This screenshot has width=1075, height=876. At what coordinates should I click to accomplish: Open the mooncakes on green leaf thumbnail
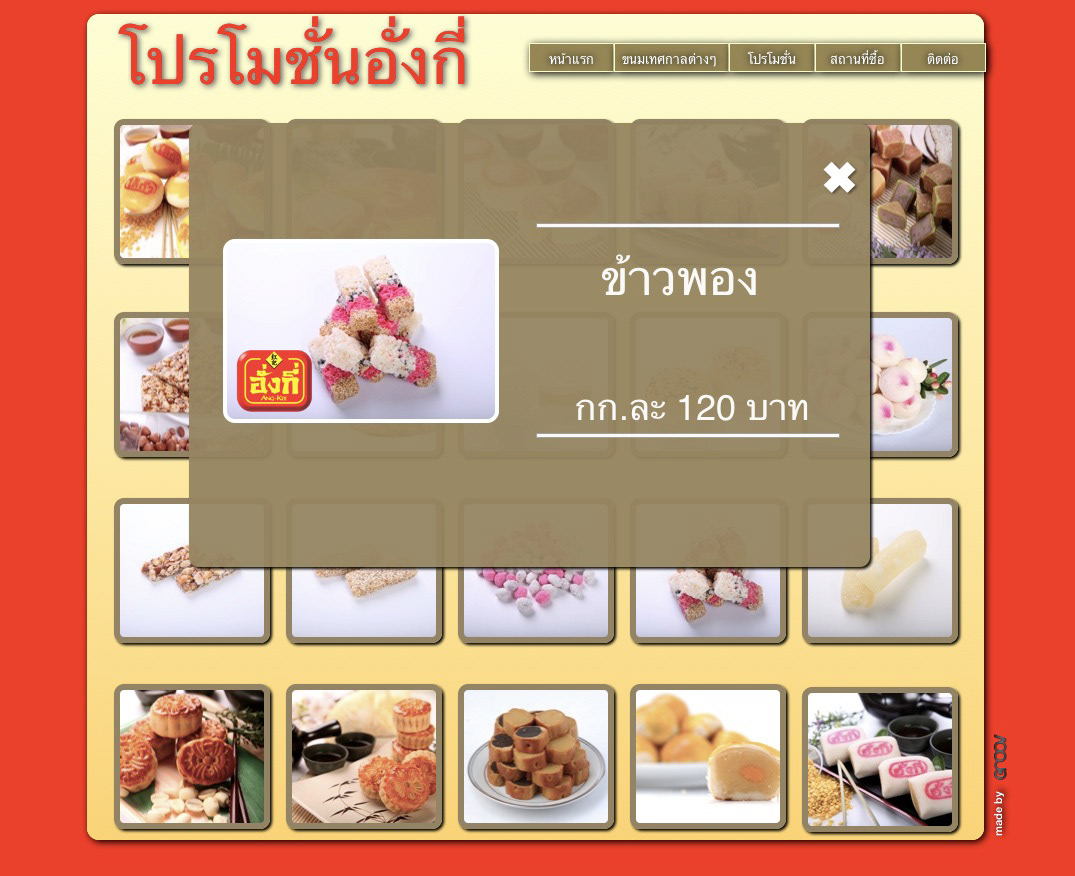pyautogui.click(x=192, y=757)
